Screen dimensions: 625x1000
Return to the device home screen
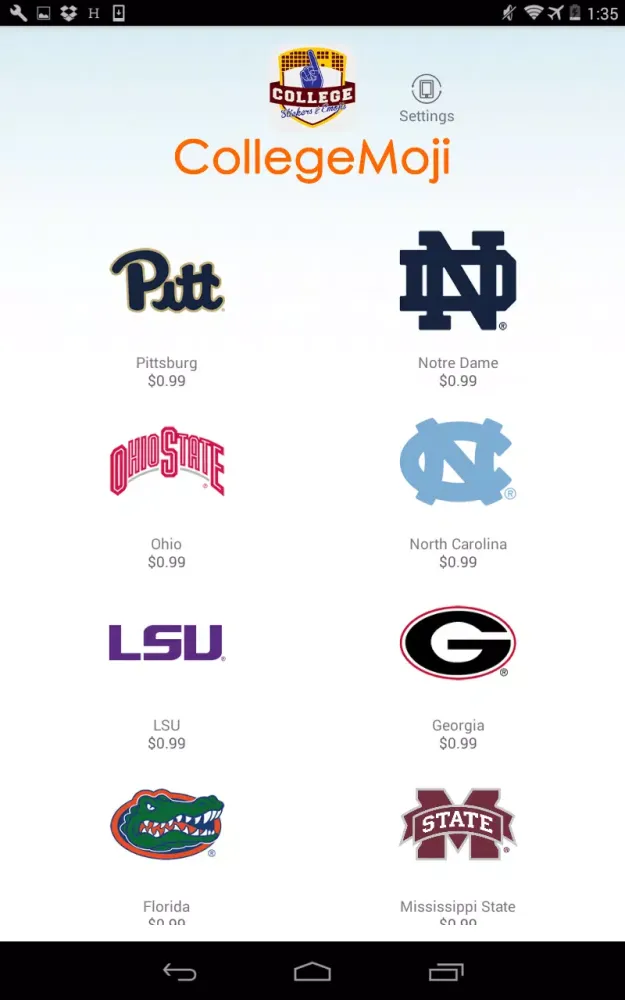312,971
